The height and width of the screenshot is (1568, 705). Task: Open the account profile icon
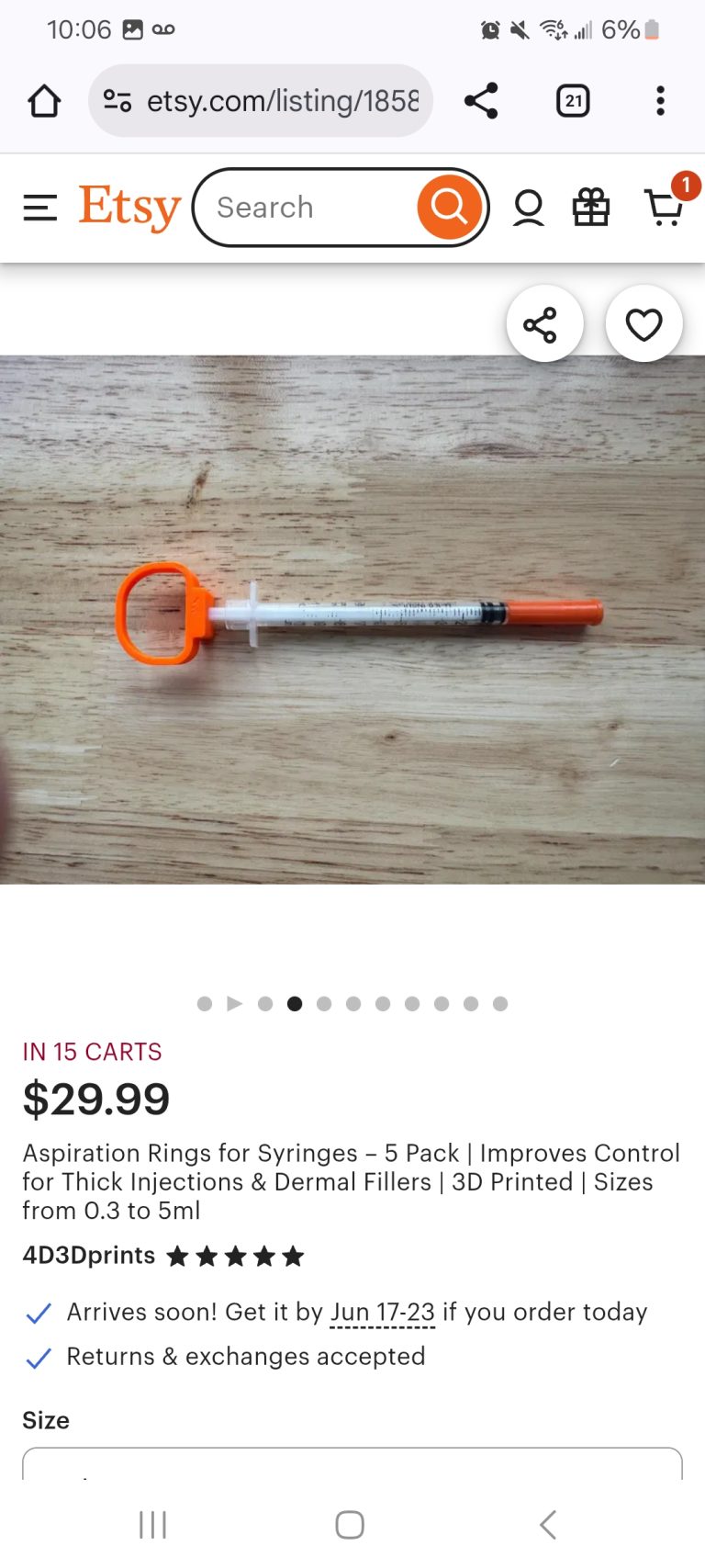[x=528, y=208]
